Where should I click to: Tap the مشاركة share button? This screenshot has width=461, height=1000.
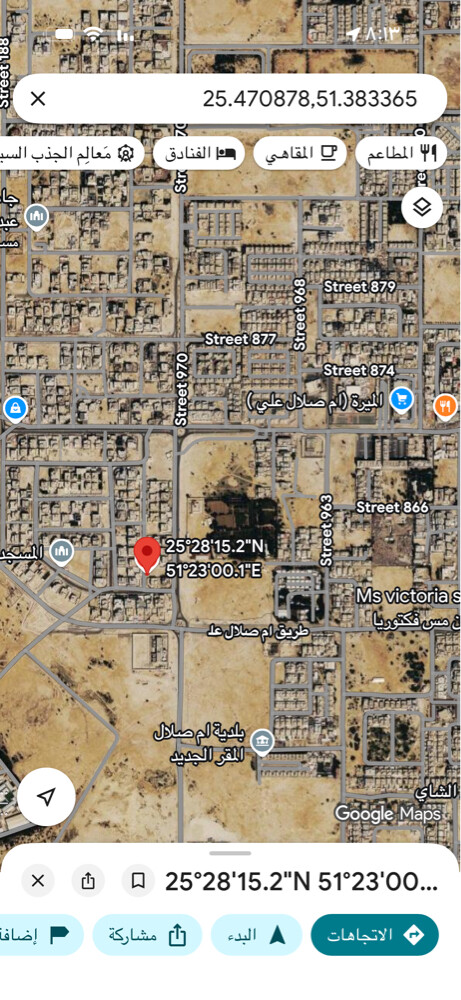pos(147,935)
